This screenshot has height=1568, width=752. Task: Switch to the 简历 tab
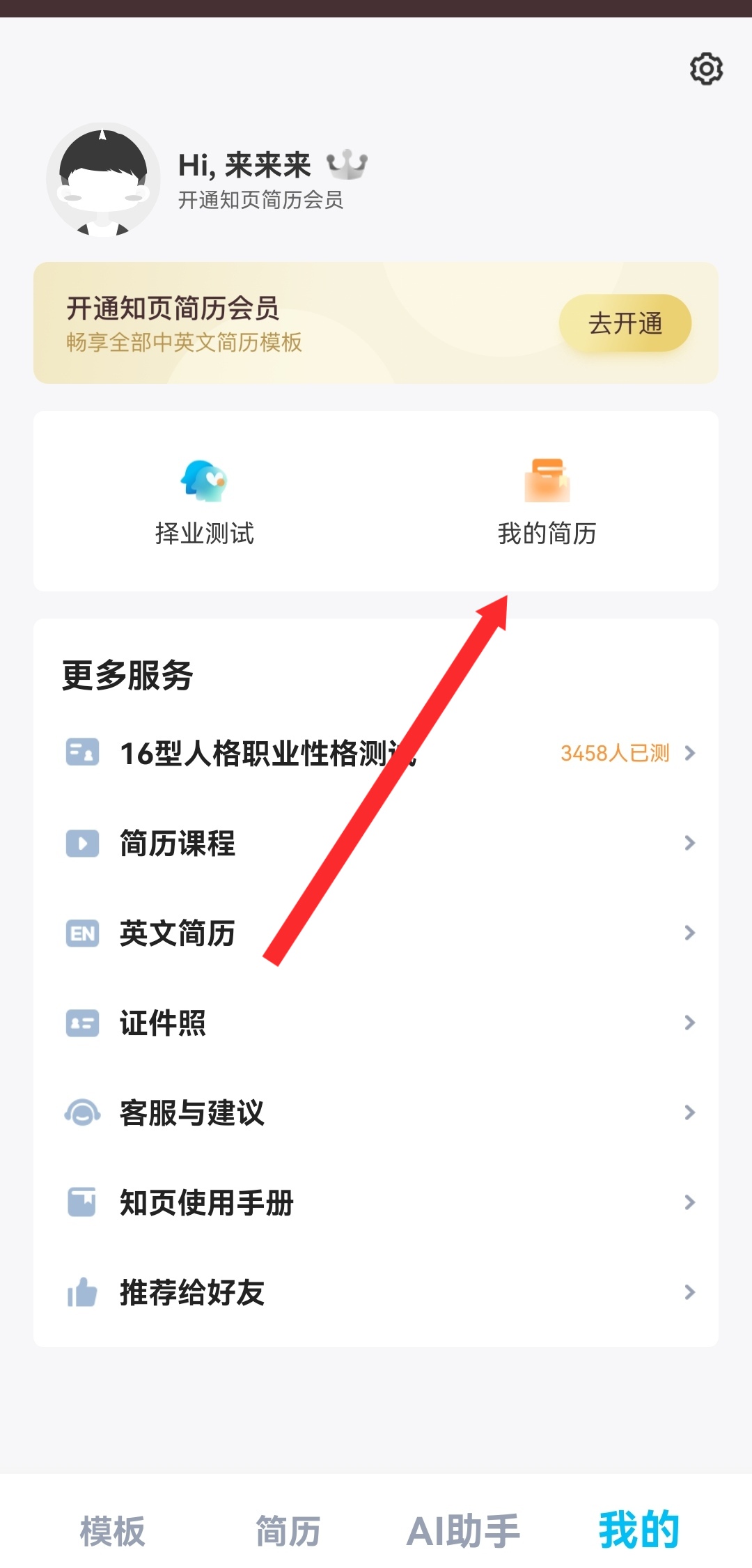coord(288,1531)
